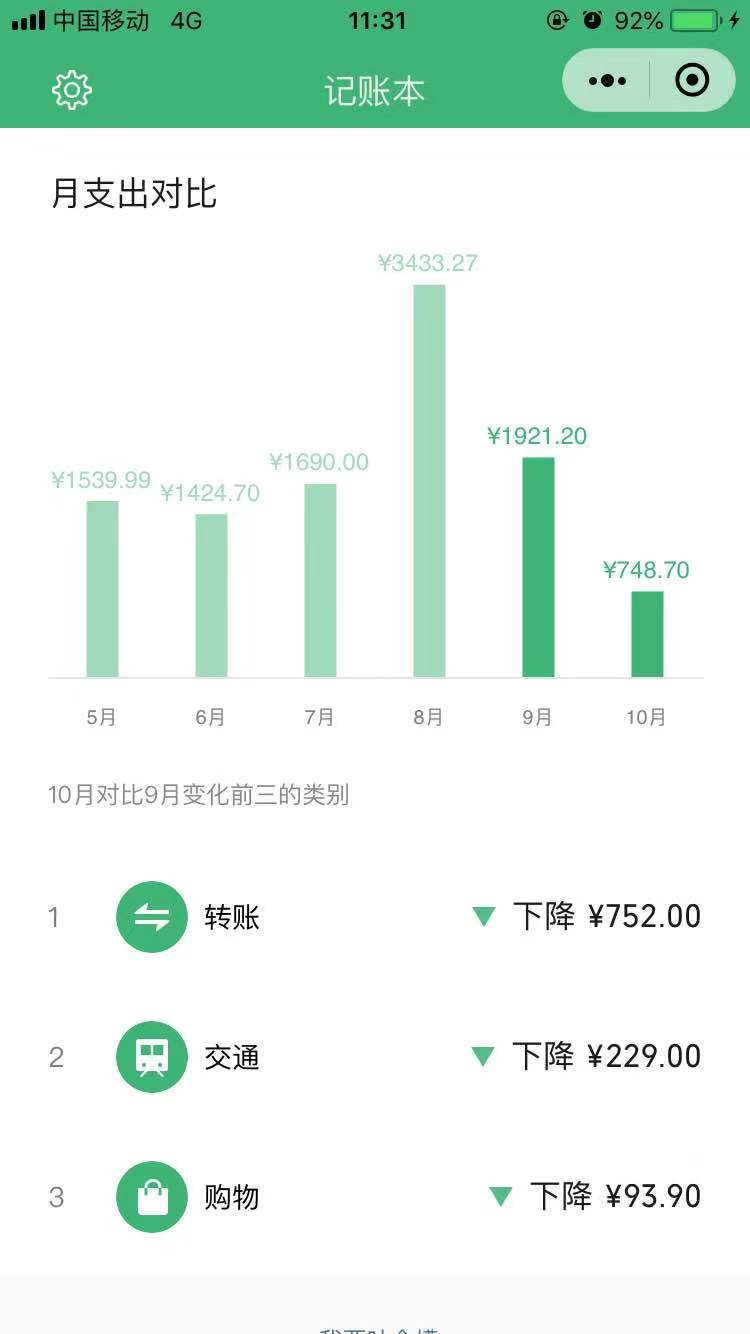Click the 购物 shopping bag icon

pyautogui.click(x=152, y=1197)
